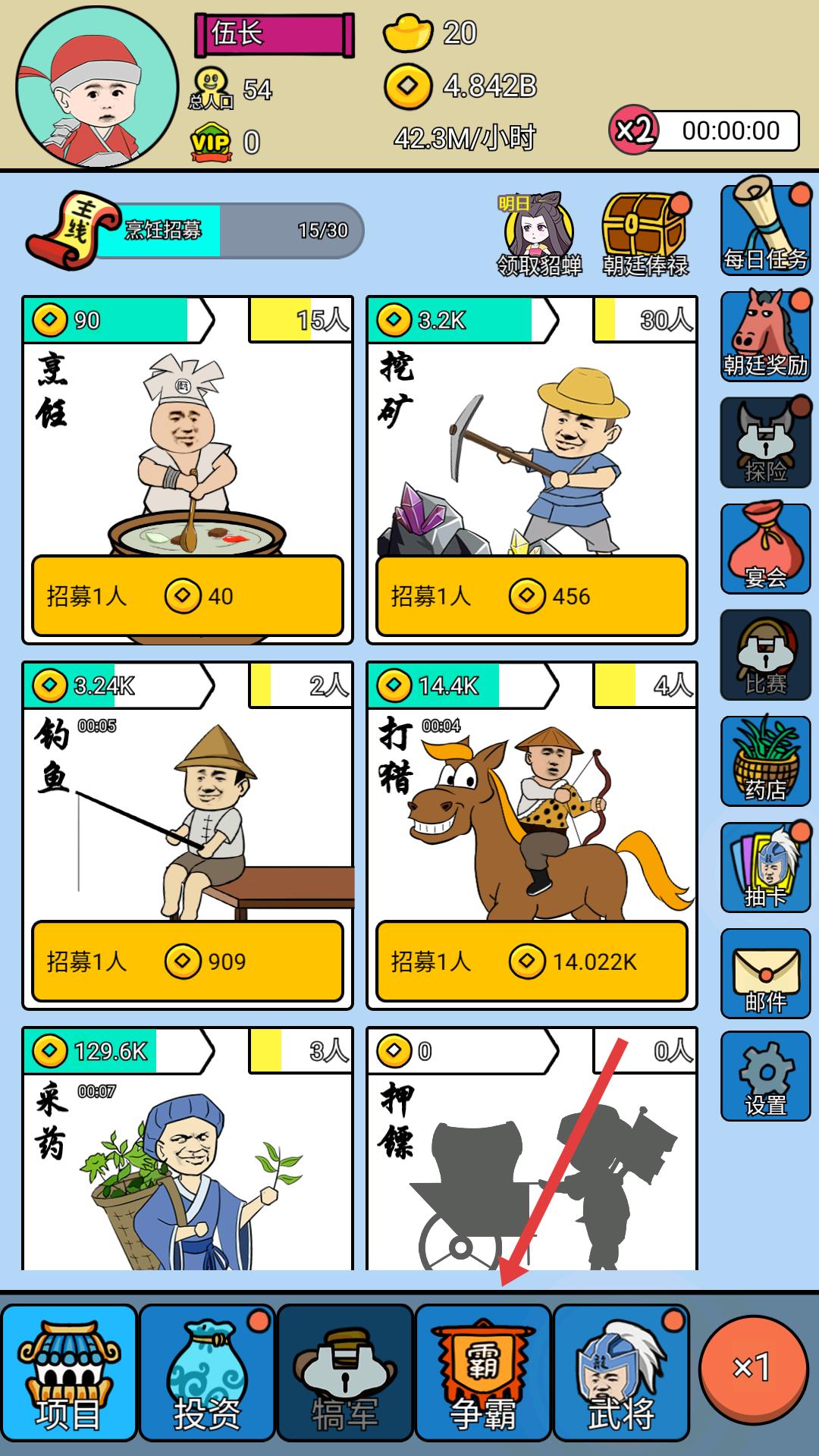Switch to the 投资 tab
819x1456 pixels.
(206, 1373)
